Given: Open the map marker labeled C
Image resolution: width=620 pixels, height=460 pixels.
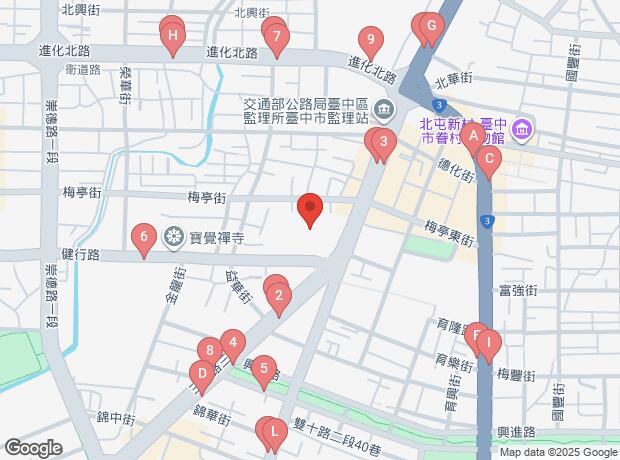Looking at the screenshot, I should tap(490, 158).
